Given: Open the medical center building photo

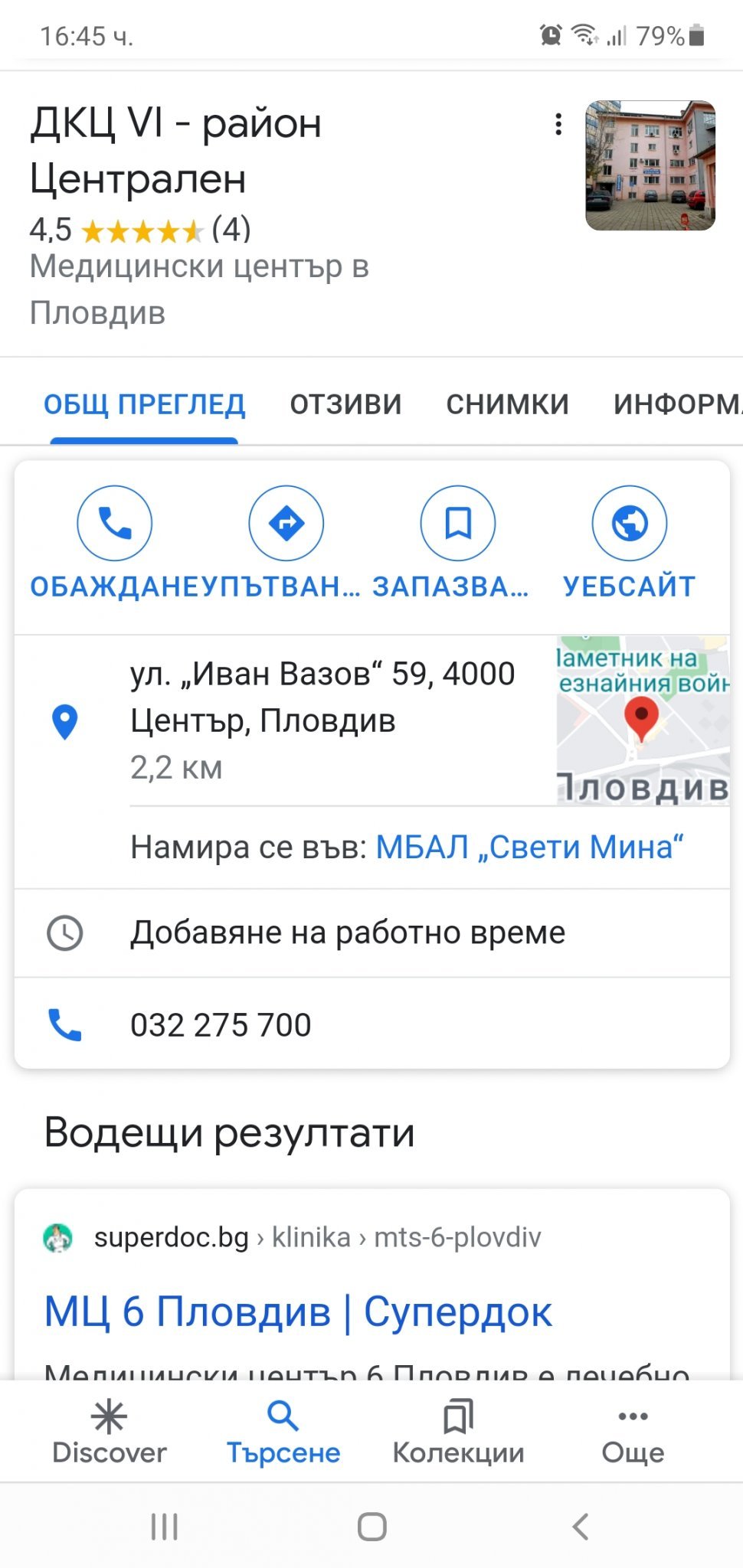Looking at the screenshot, I should tap(650, 165).
